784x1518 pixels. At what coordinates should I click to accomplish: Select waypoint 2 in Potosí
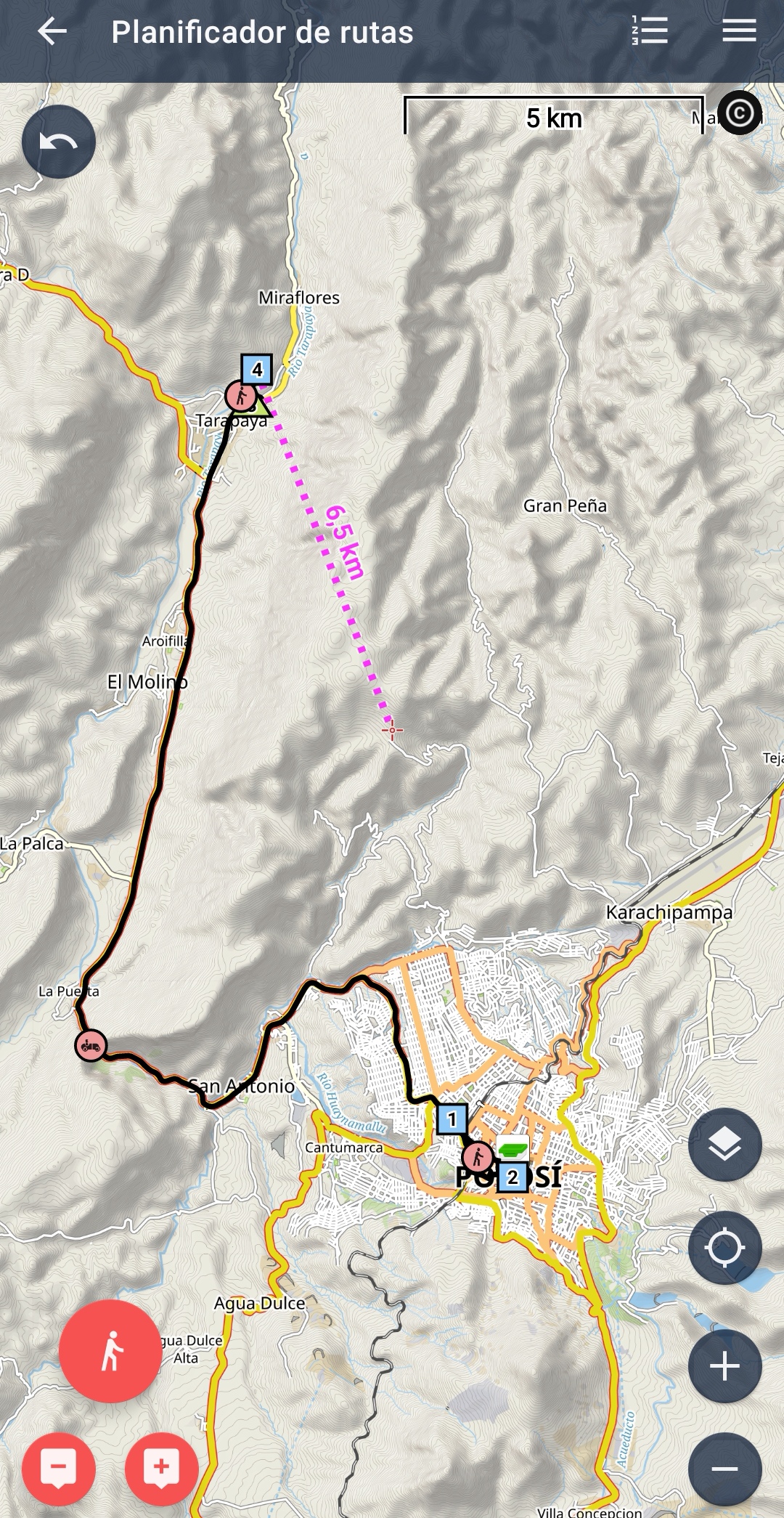click(x=513, y=1177)
